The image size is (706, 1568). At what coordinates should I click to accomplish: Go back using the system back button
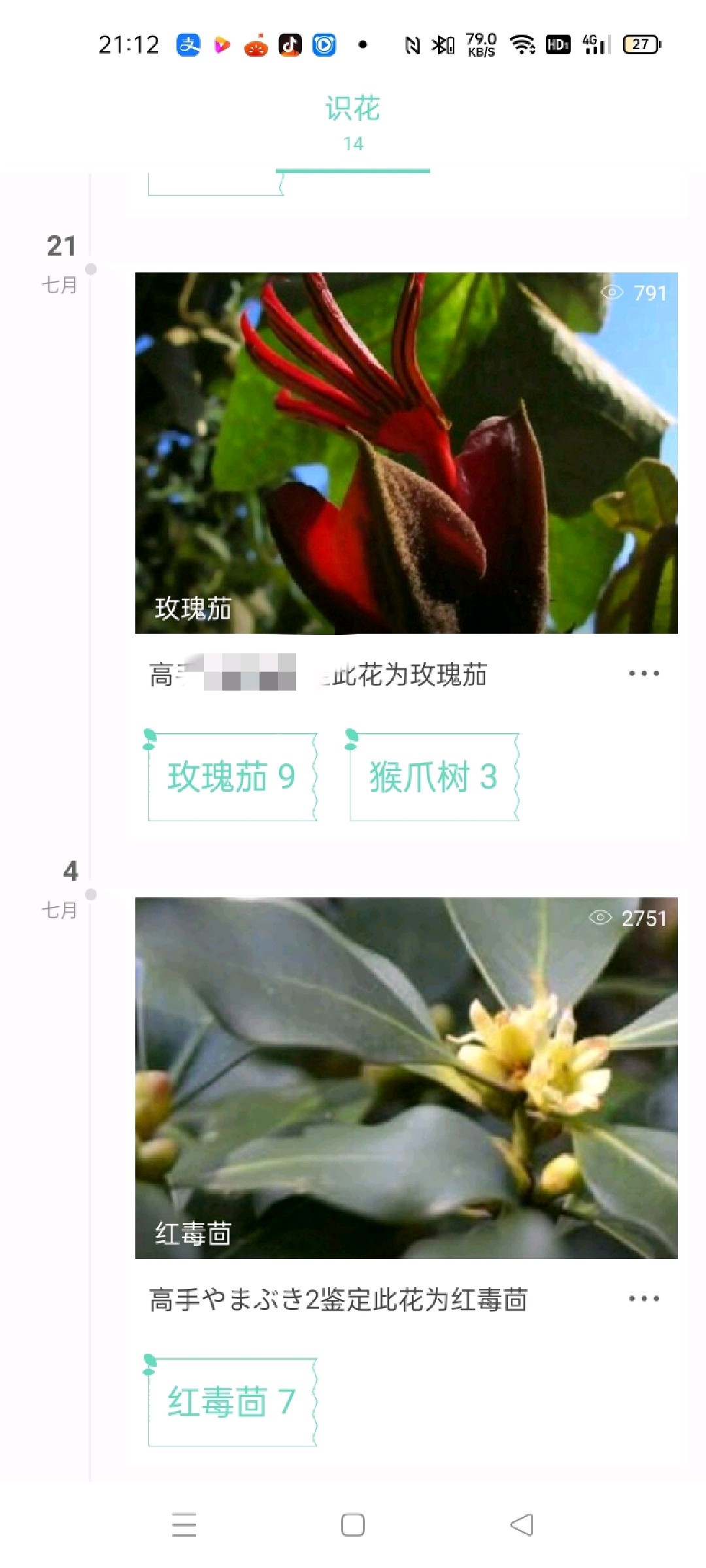coord(522,1525)
